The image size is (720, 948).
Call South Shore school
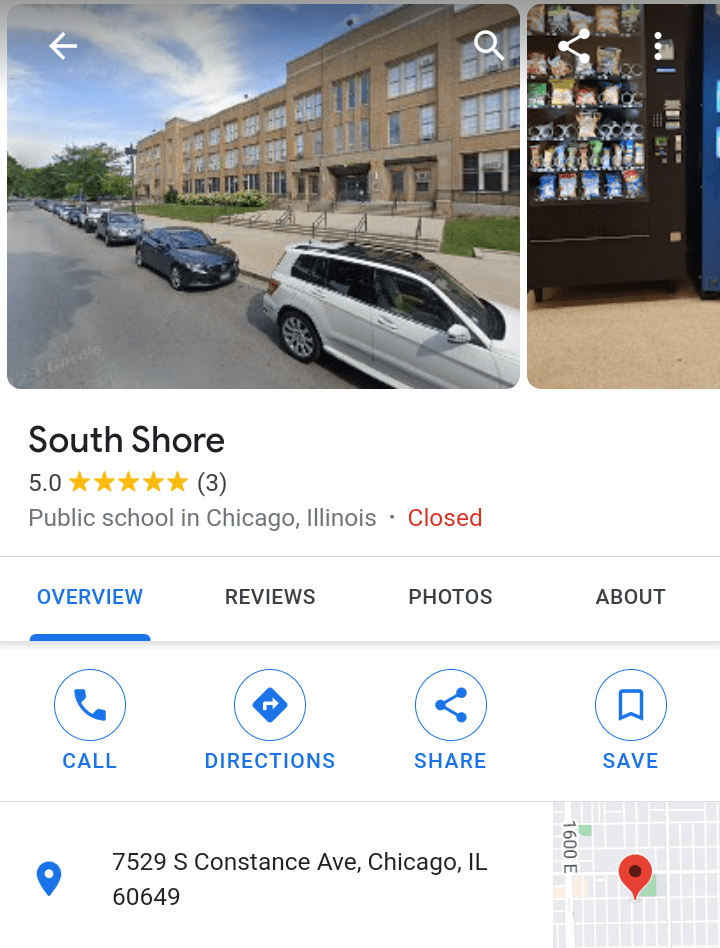(x=90, y=720)
